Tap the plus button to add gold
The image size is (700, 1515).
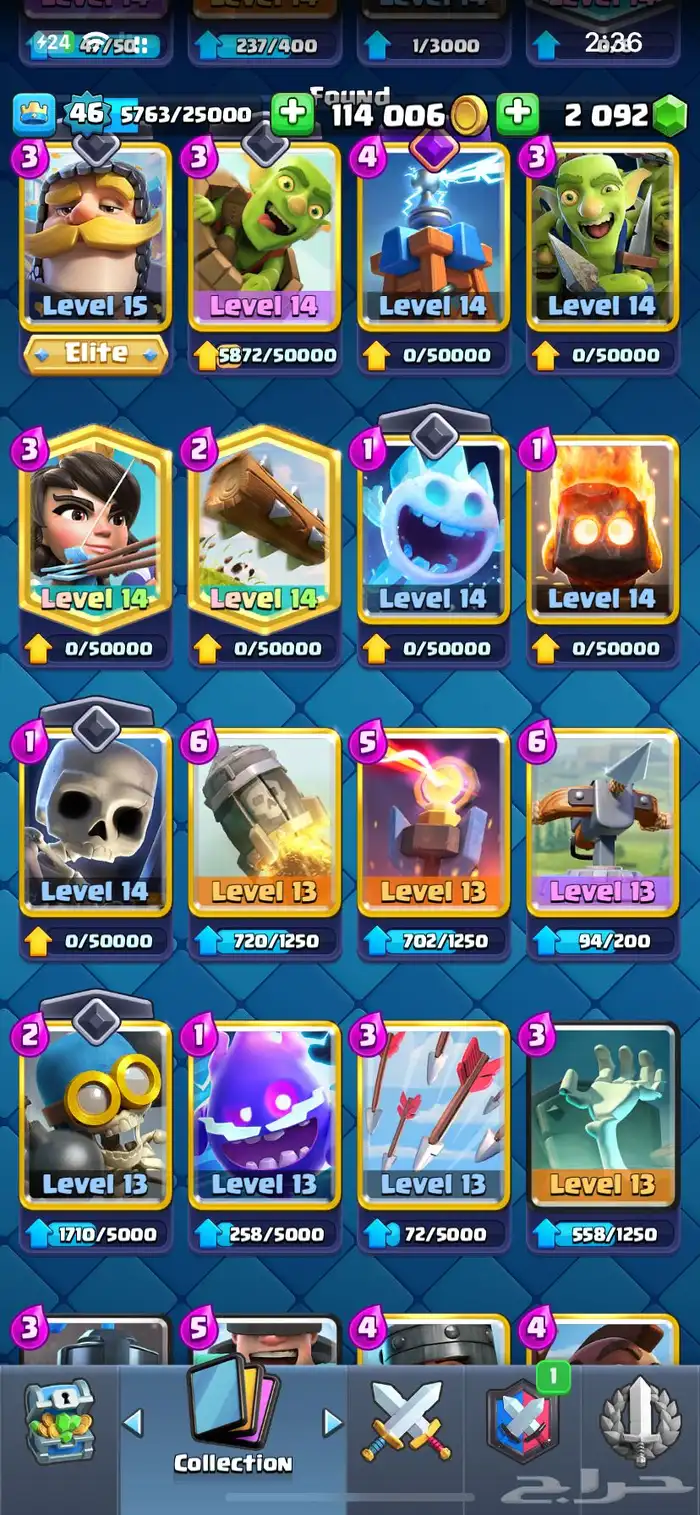(292, 114)
